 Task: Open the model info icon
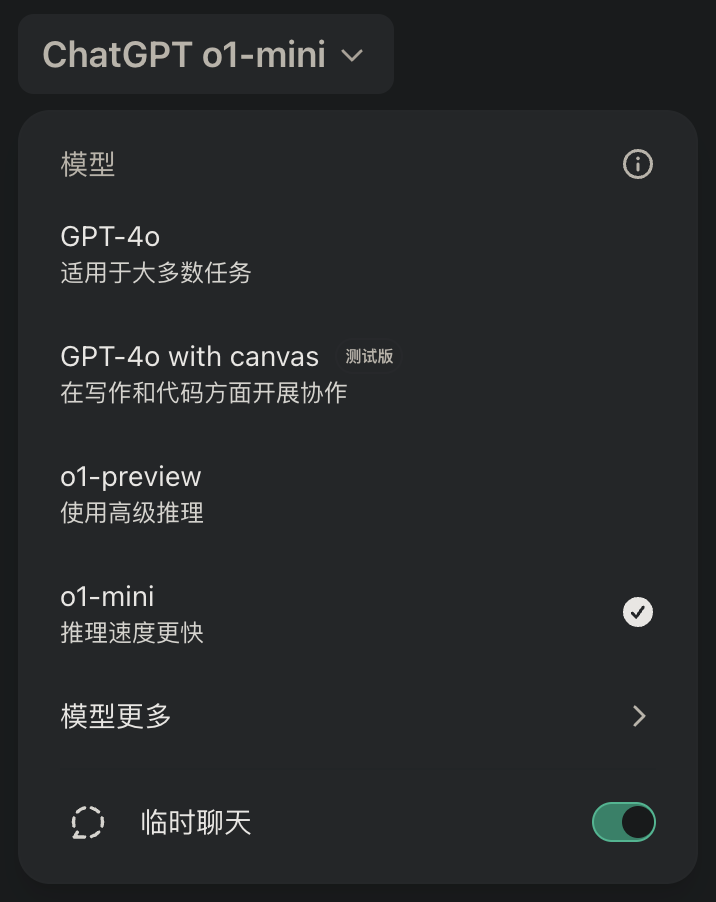click(638, 165)
